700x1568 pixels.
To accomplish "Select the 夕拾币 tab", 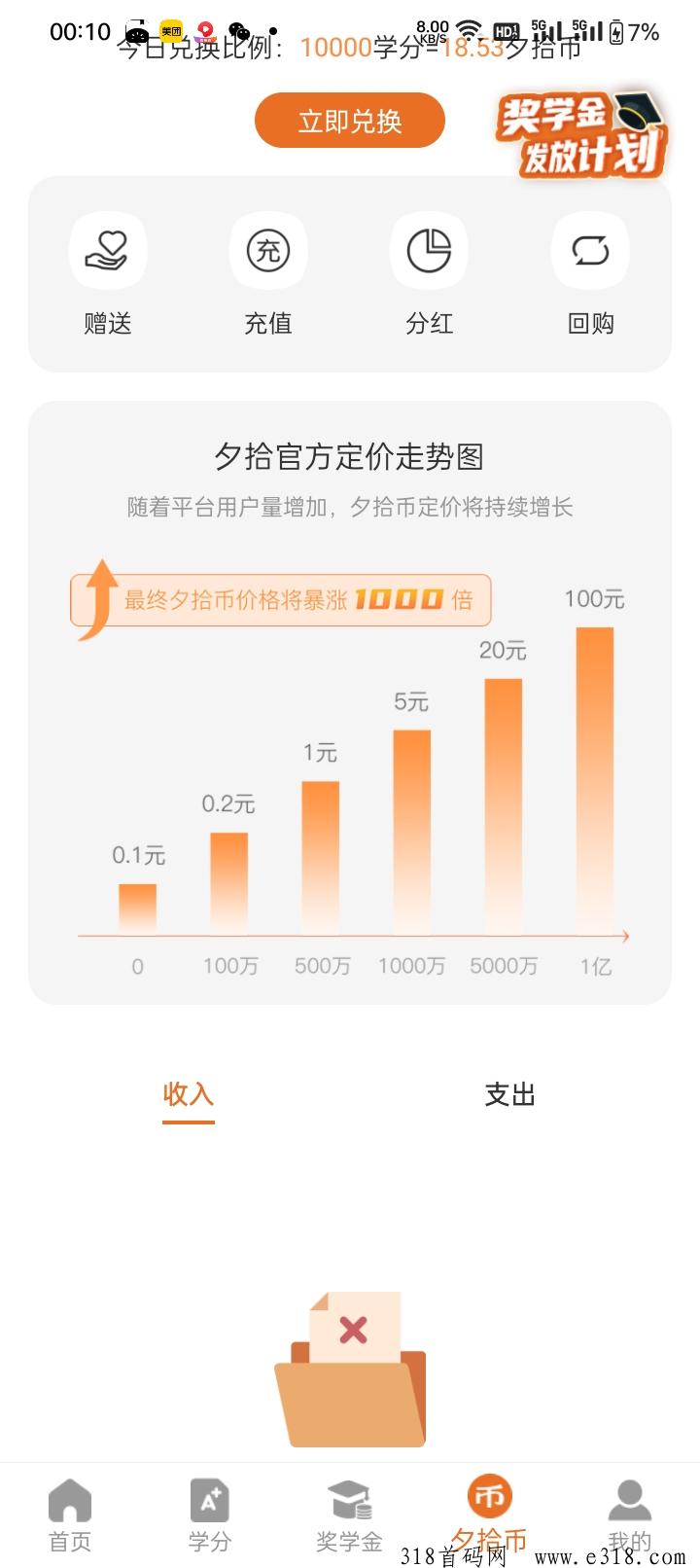I will pyautogui.click(x=490, y=1515).
